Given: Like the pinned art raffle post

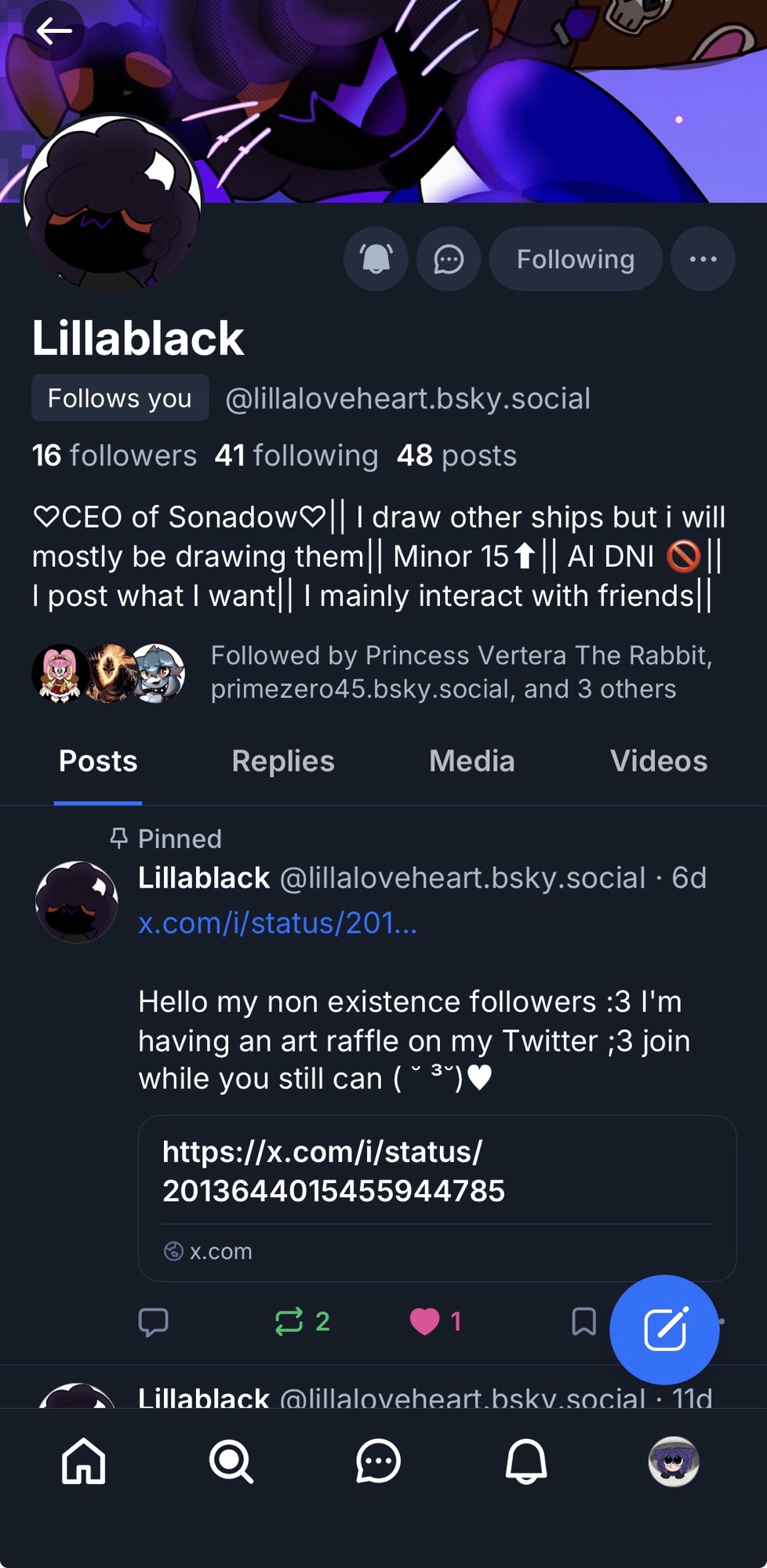Looking at the screenshot, I should click(x=424, y=1322).
